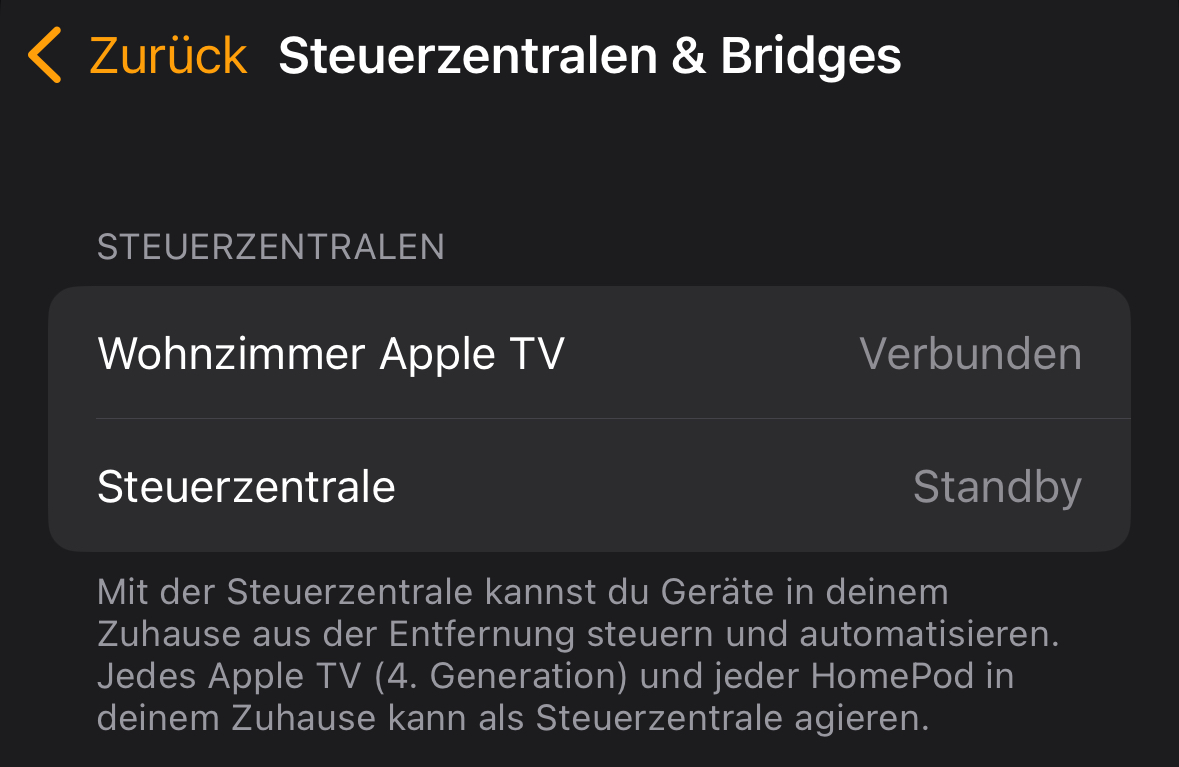Open the Steuerzentrale row showing Standby

(588, 487)
